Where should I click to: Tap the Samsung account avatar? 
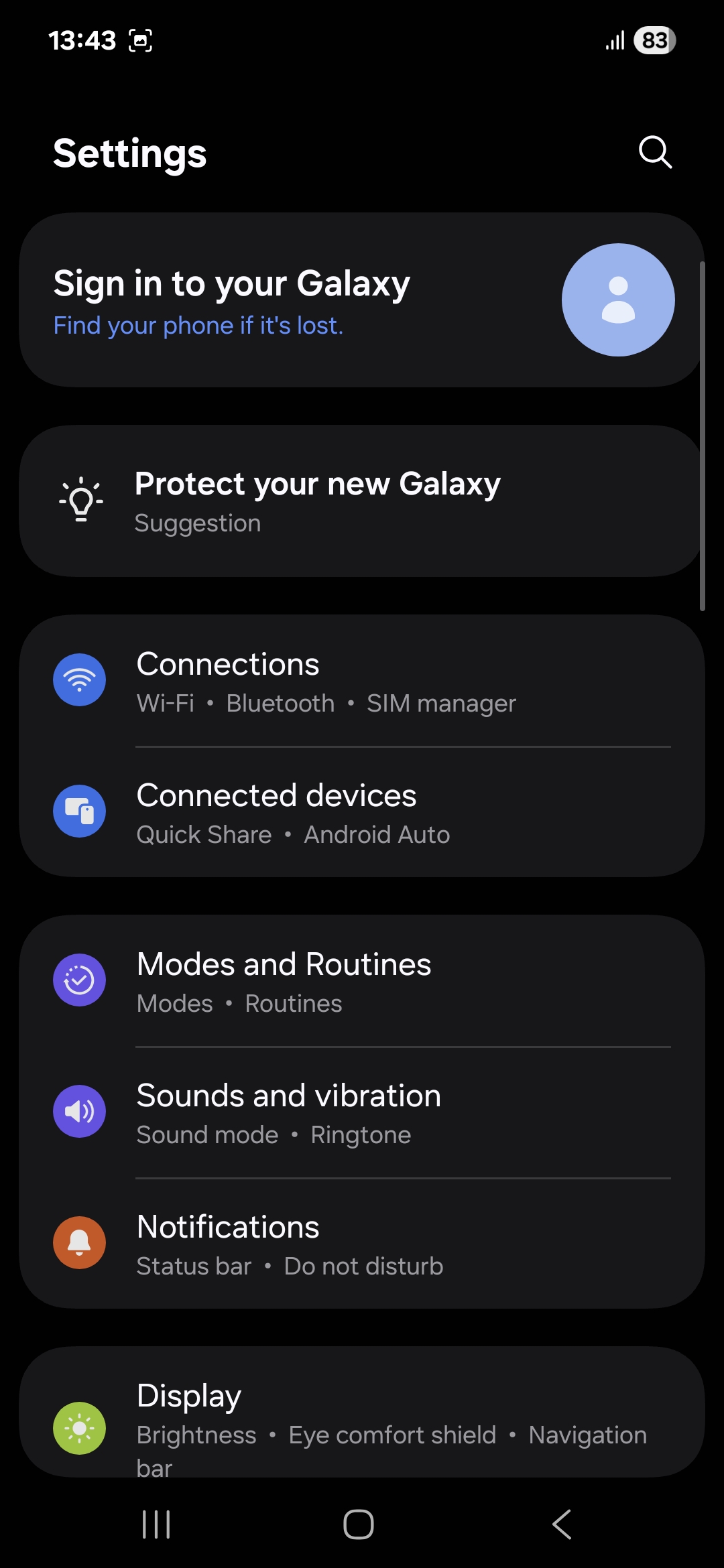point(617,300)
